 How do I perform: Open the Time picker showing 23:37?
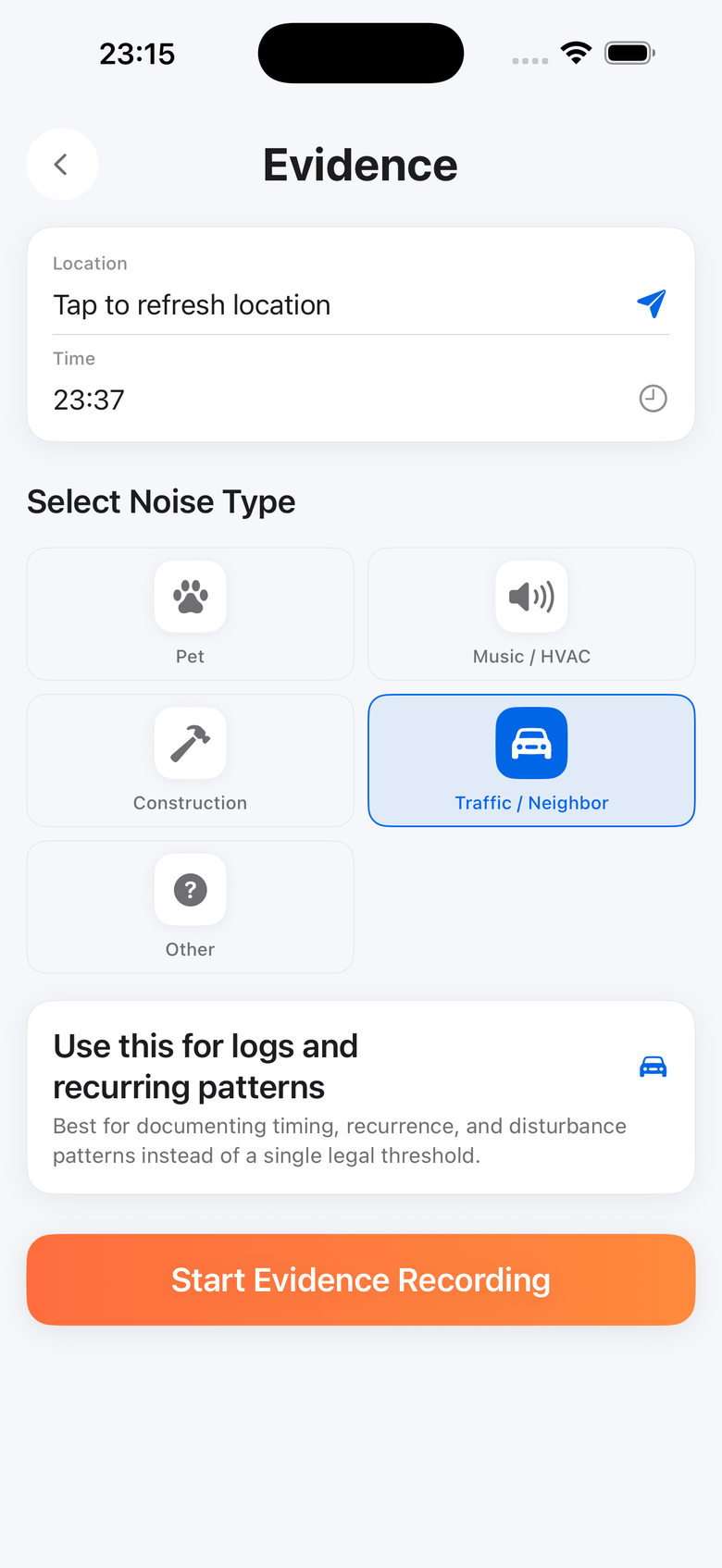pyautogui.click(x=88, y=400)
